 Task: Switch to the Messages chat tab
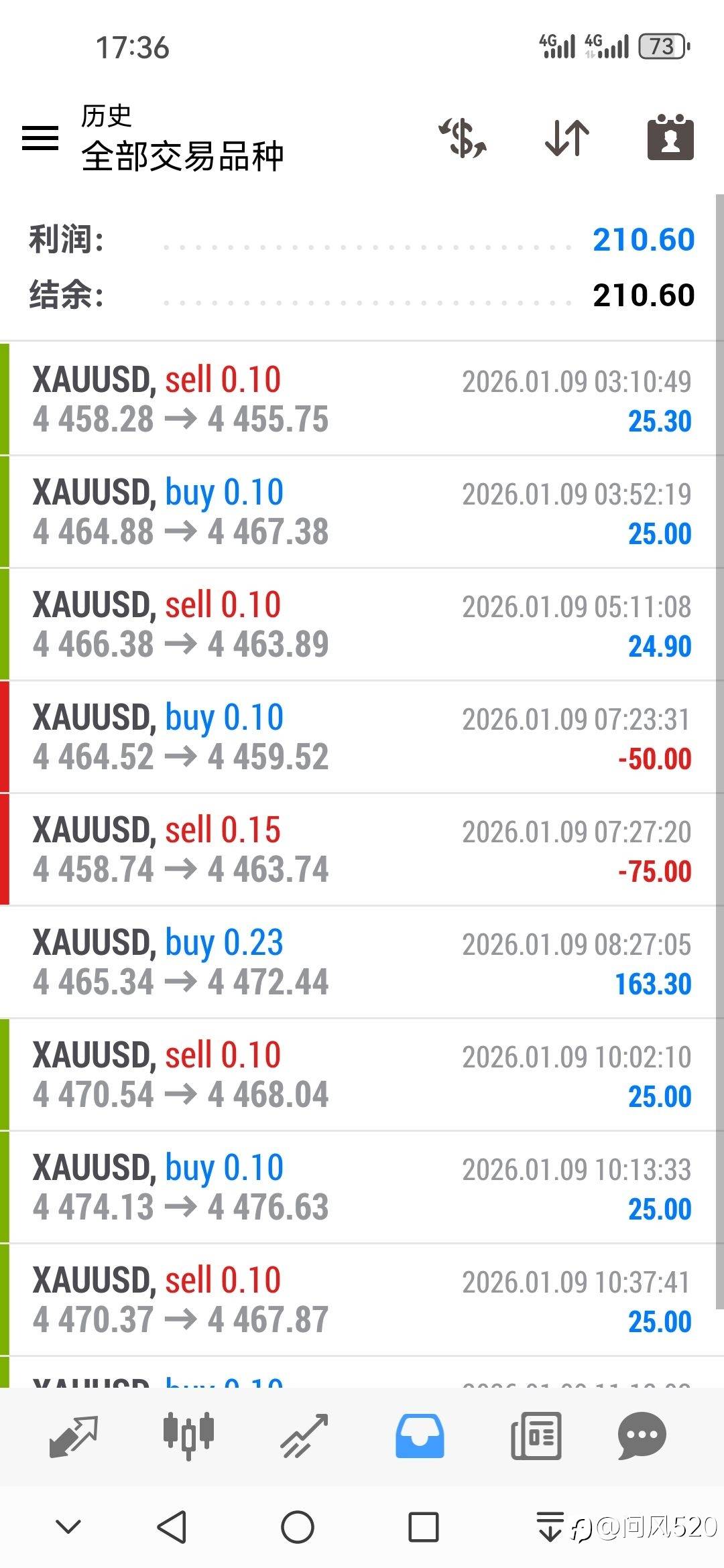pos(642,1437)
